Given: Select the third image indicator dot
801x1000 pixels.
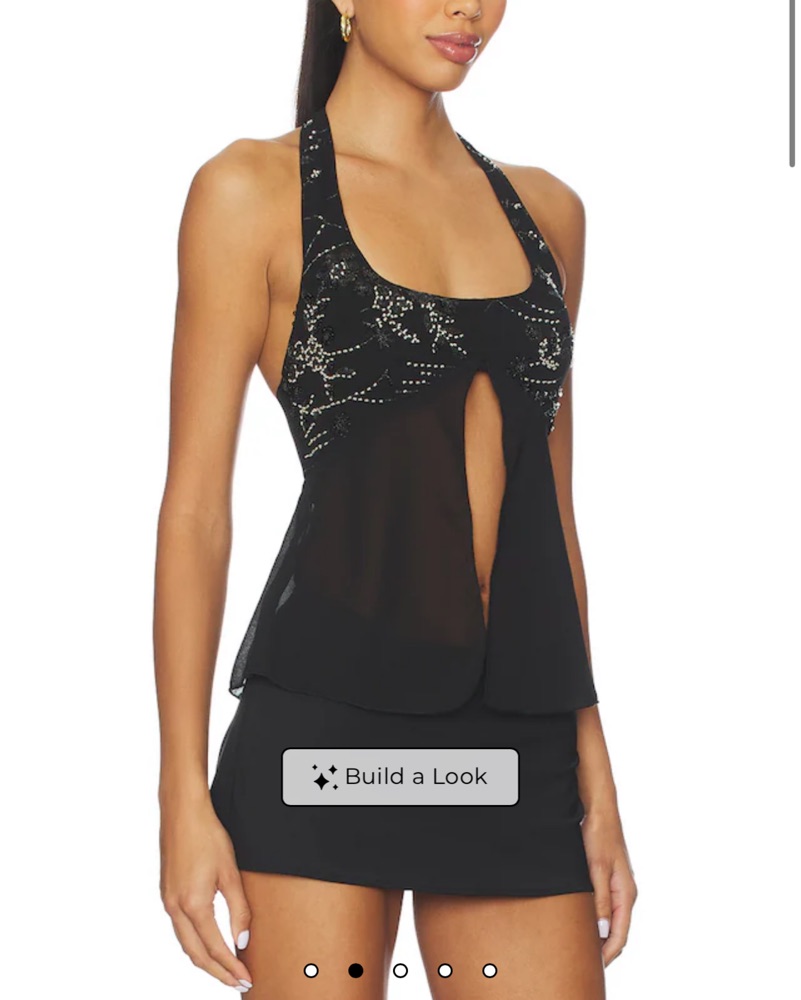Looking at the screenshot, I should click(x=400, y=970).
